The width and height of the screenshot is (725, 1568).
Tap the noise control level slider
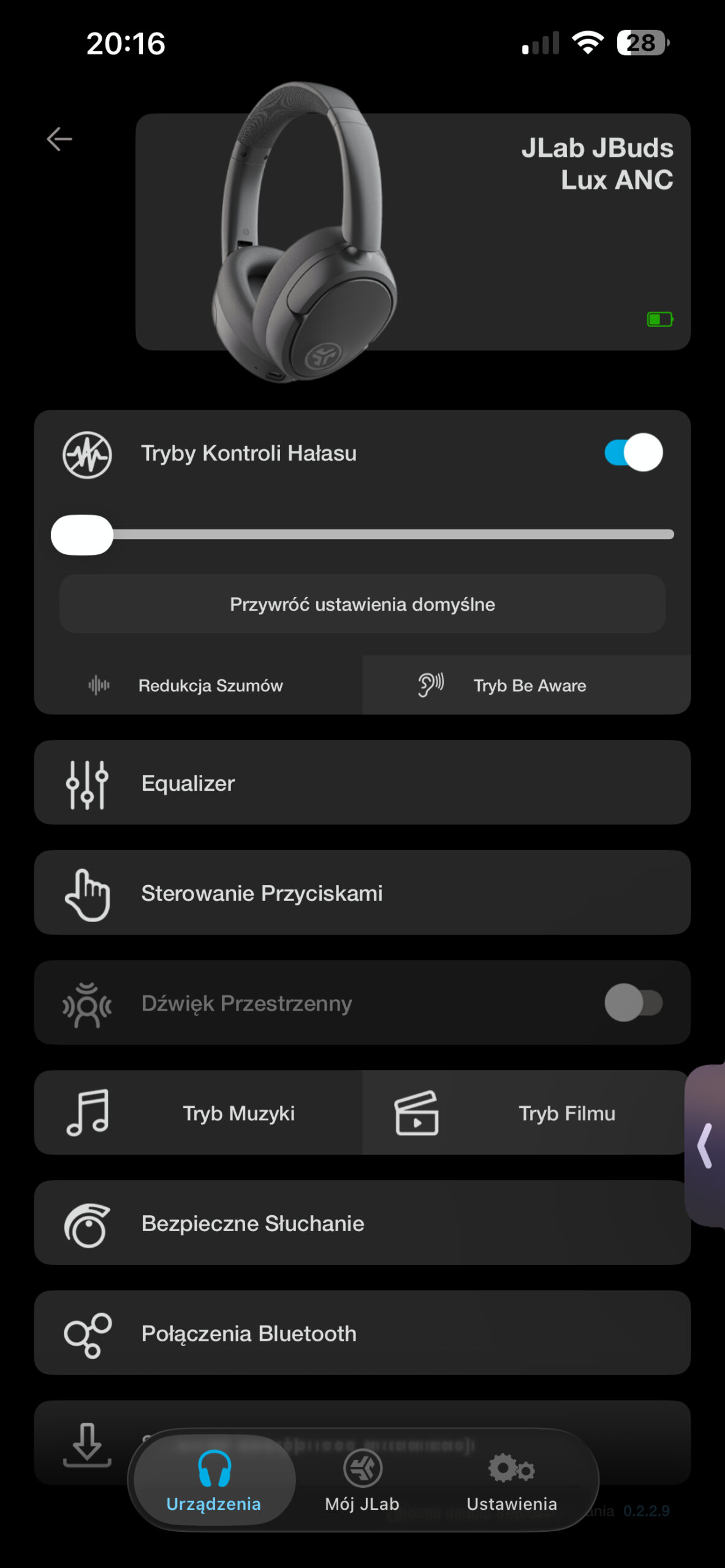point(363,535)
